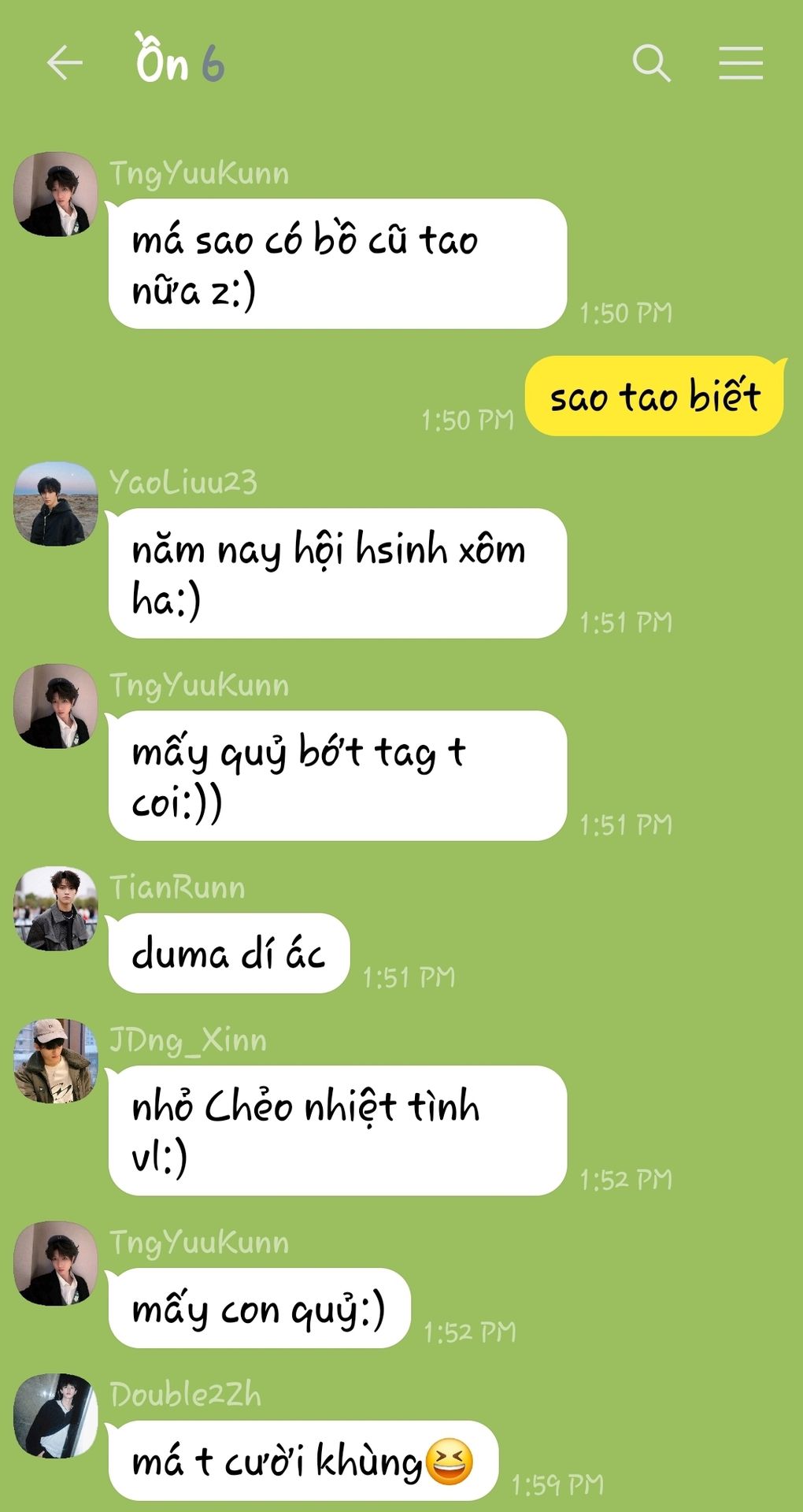View TianRunn's avatar
This screenshot has width=803, height=1512.
click(55, 909)
